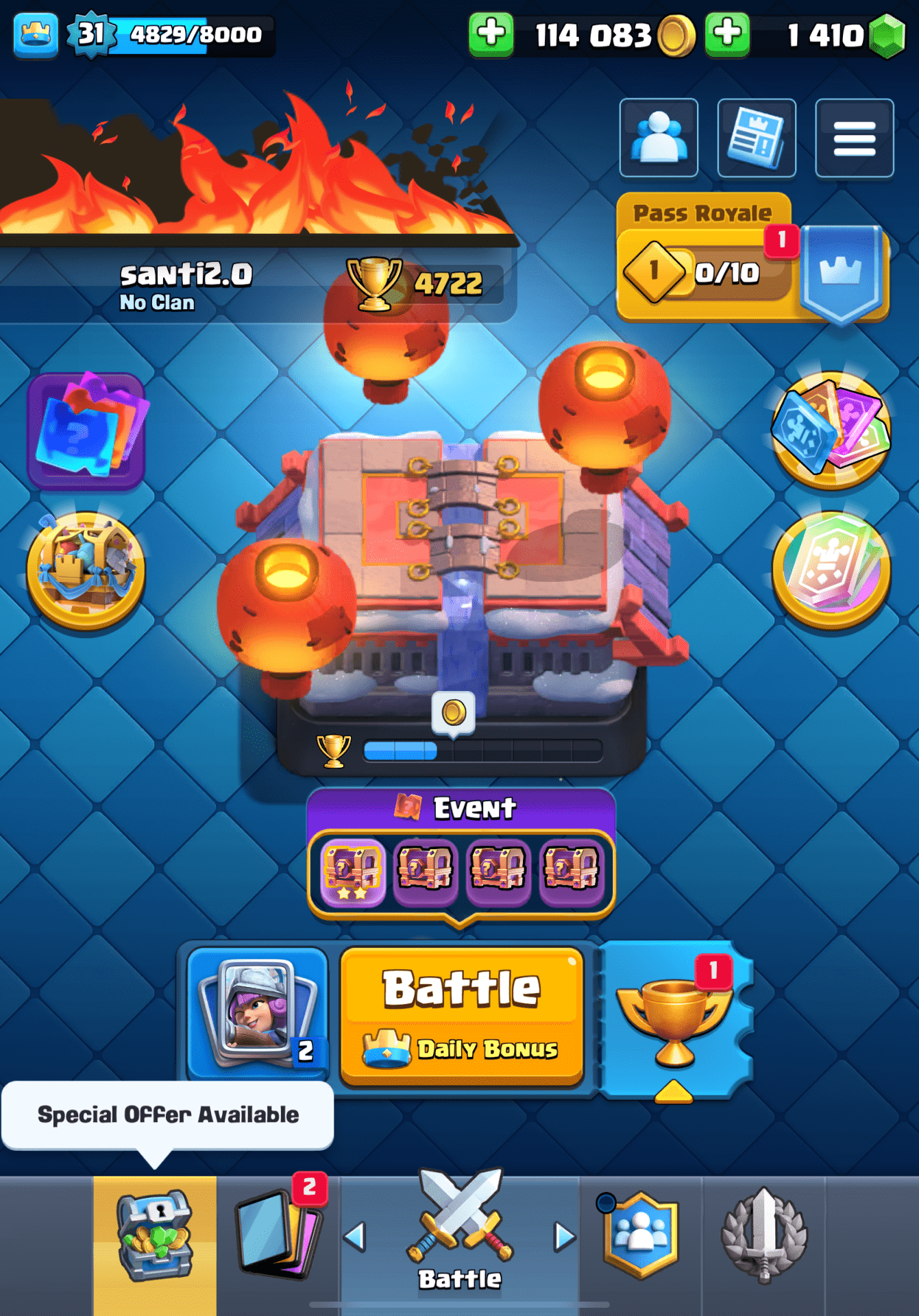Open the banner tokens icon on right
The width and height of the screenshot is (919, 1316).
click(831, 430)
